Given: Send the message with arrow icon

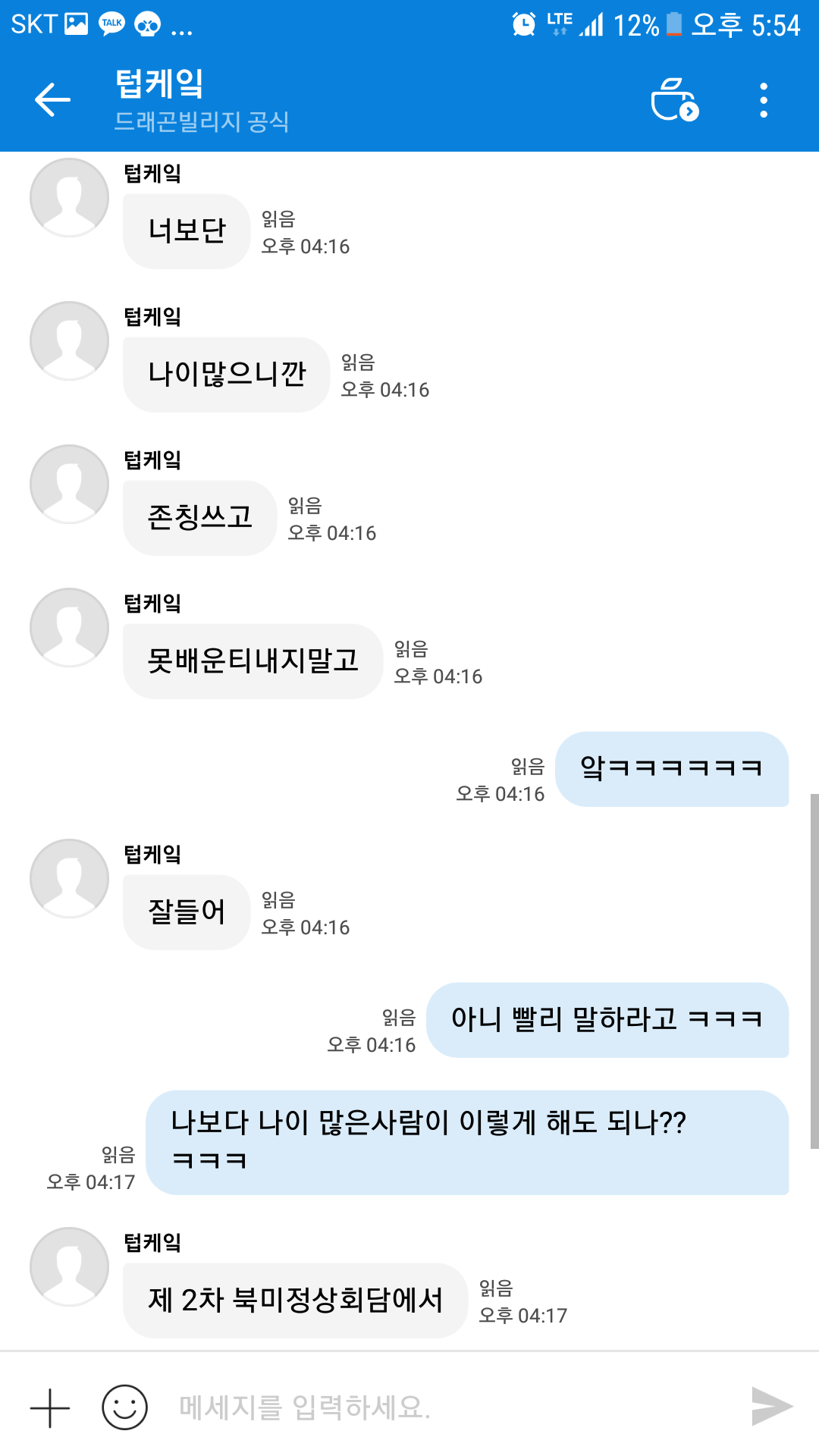Looking at the screenshot, I should [771, 1407].
